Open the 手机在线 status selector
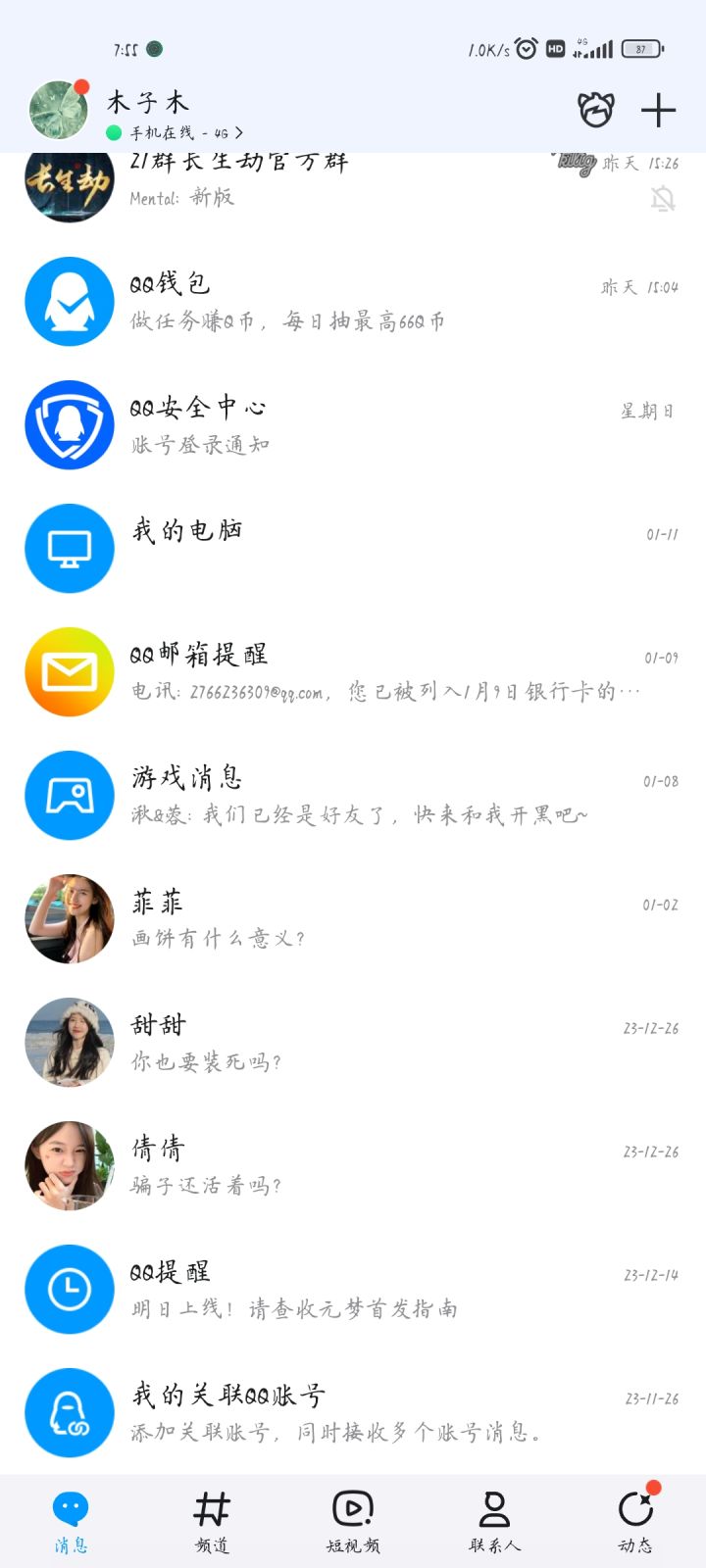This screenshot has width=706, height=1568. 175,133
